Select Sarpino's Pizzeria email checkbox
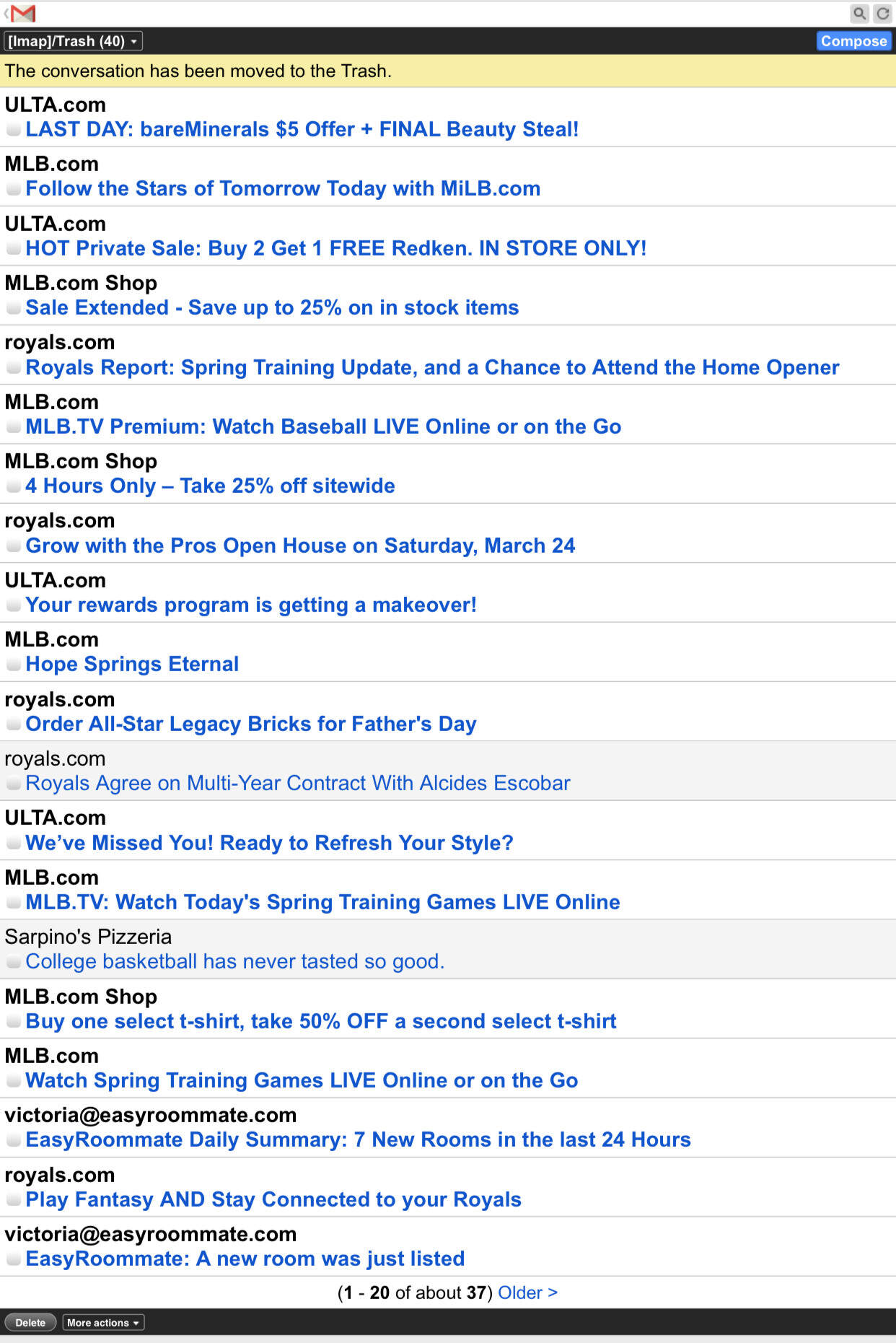Screen dimensions: 896x1343 pyautogui.click(x=13, y=962)
